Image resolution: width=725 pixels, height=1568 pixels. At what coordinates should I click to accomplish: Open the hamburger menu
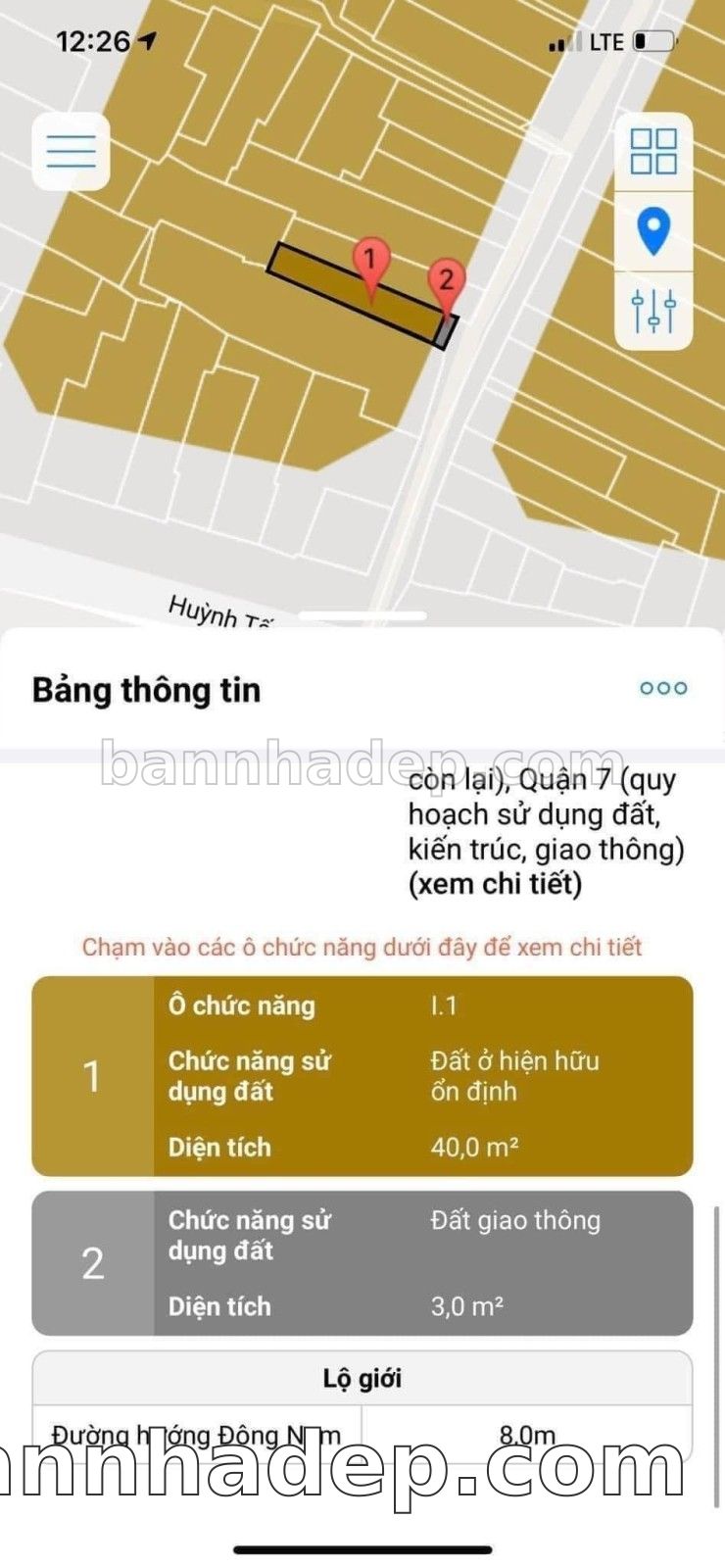coord(71,152)
